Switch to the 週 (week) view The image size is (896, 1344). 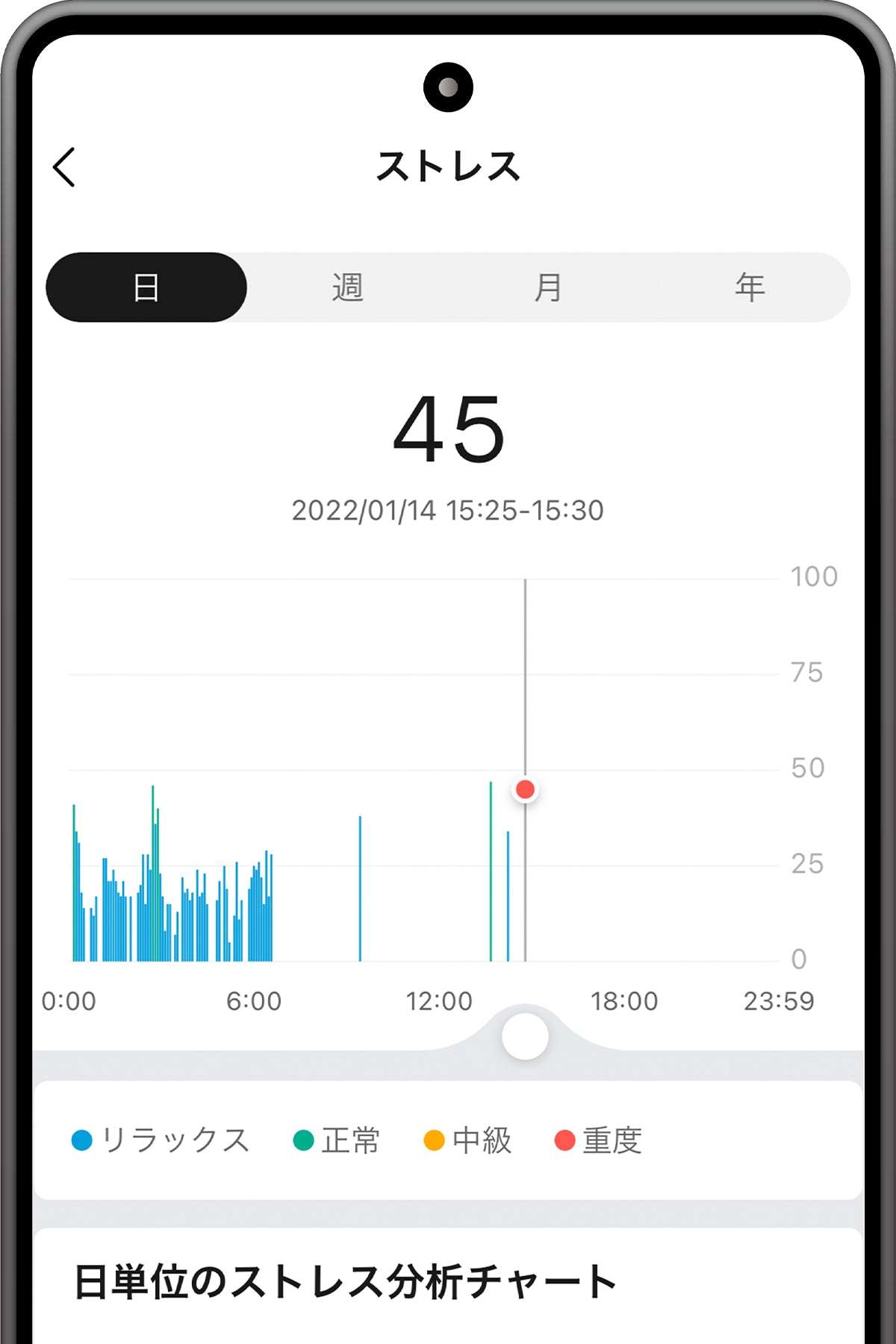[x=347, y=287]
